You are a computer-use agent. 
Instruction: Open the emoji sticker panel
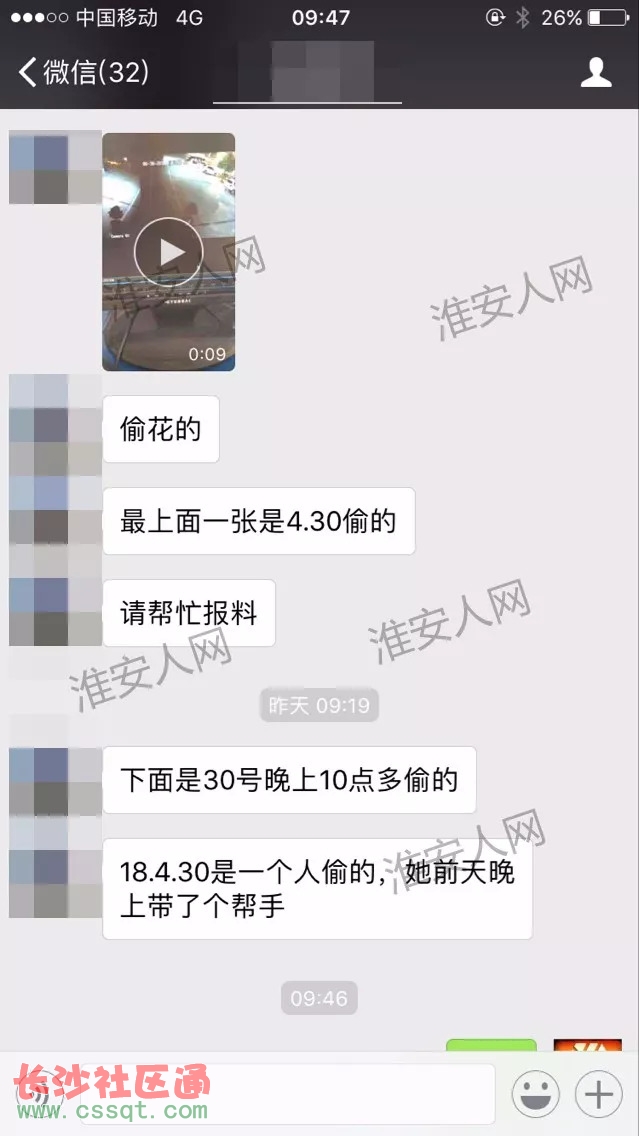pyautogui.click(x=536, y=1094)
